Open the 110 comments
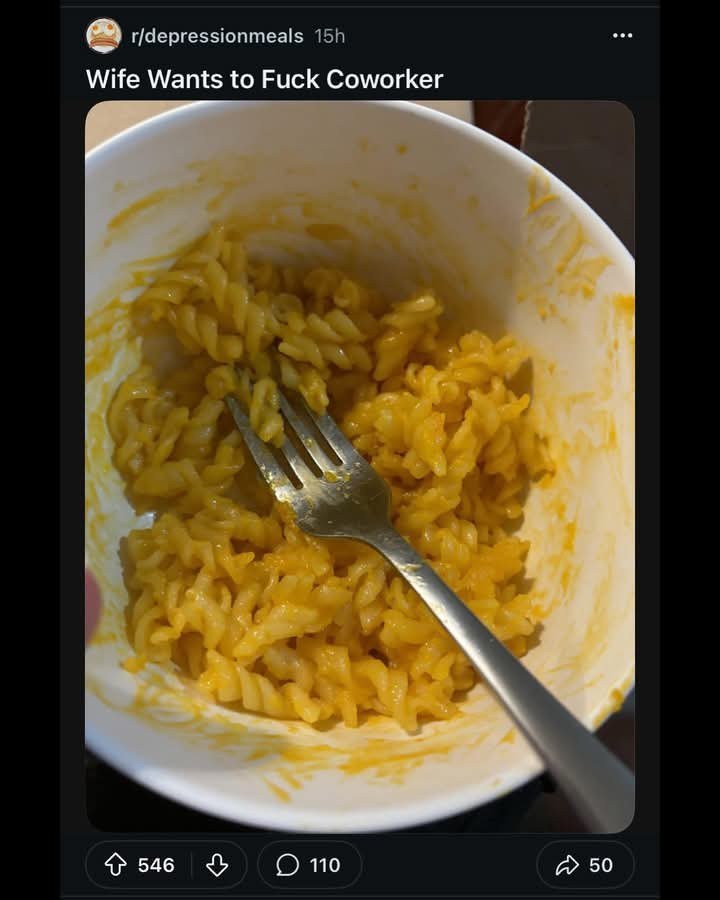This screenshot has width=720, height=900. (x=309, y=865)
